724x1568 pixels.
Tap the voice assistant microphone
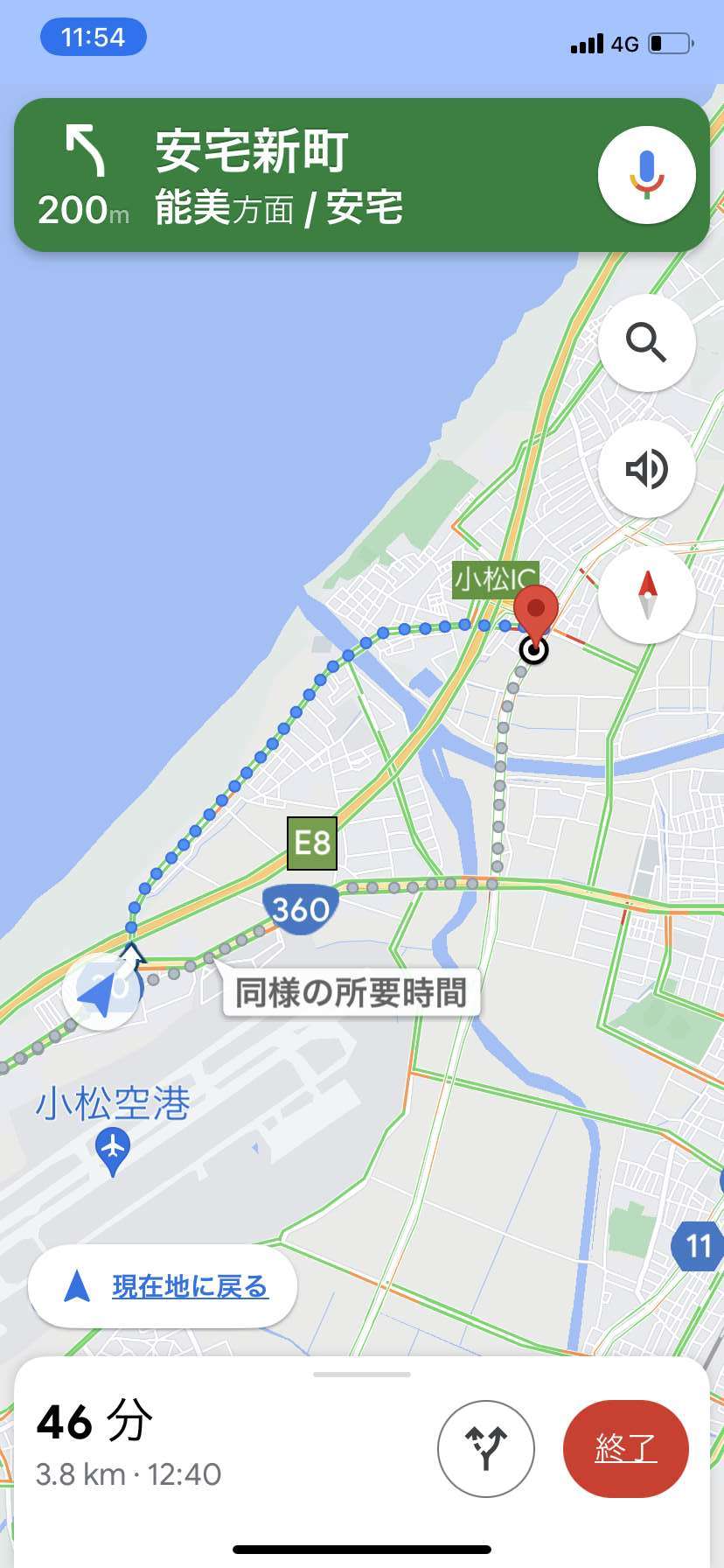(646, 175)
